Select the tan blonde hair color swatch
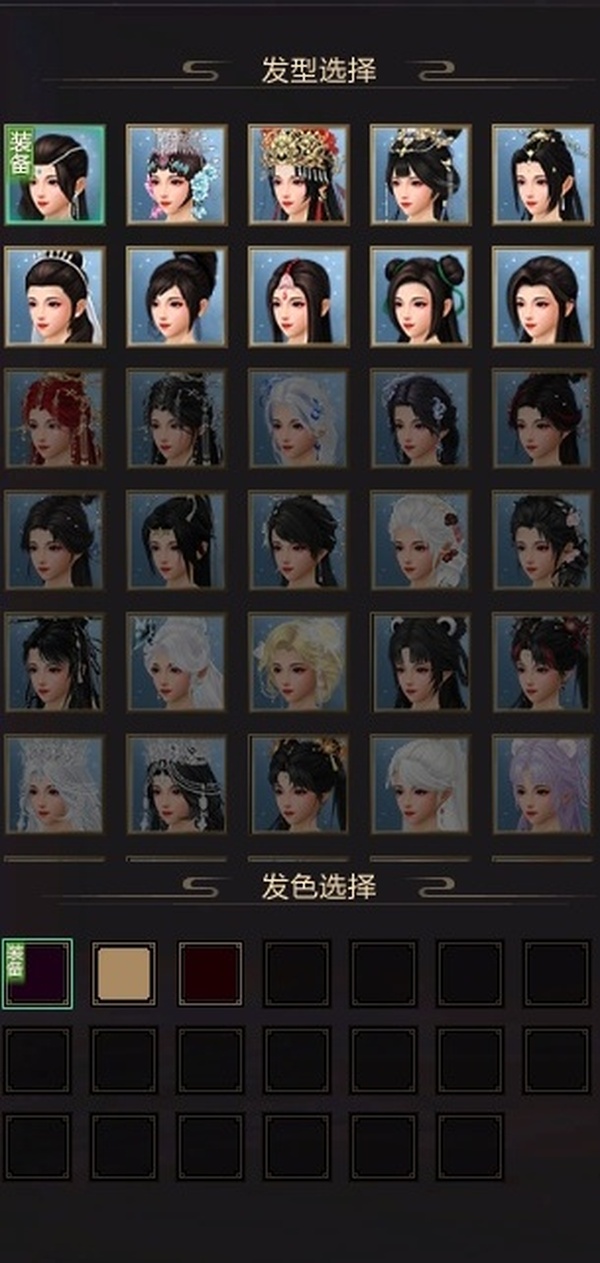 pyautogui.click(x=124, y=974)
